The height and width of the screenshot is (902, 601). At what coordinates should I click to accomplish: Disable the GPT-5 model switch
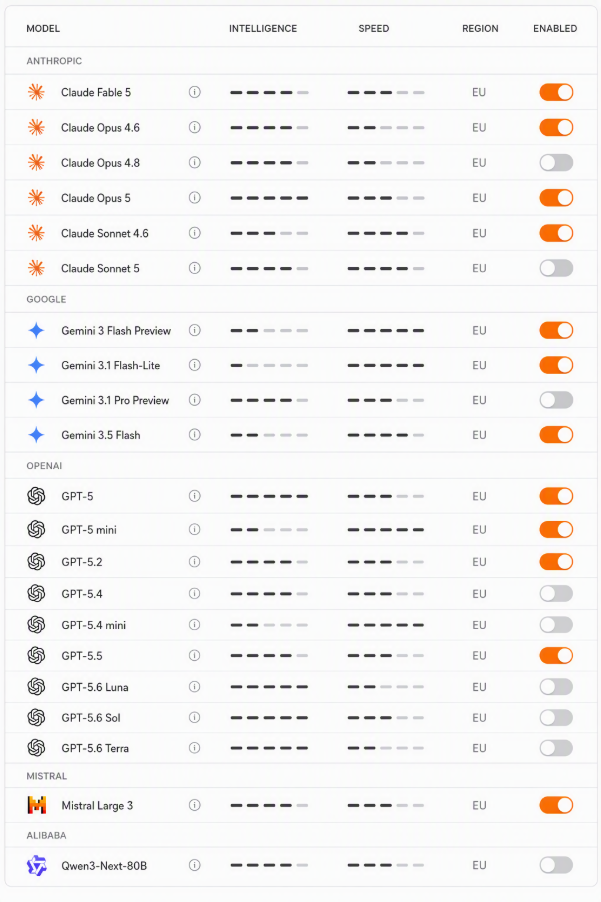point(556,496)
